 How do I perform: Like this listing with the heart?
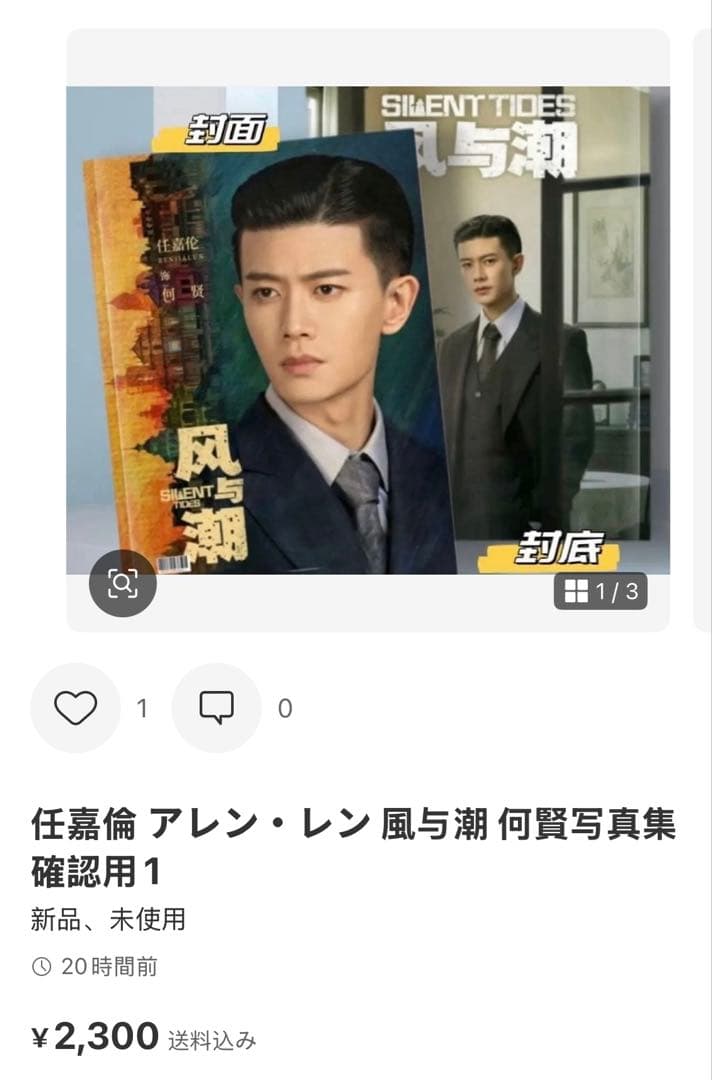pyautogui.click(x=75, y=708)
